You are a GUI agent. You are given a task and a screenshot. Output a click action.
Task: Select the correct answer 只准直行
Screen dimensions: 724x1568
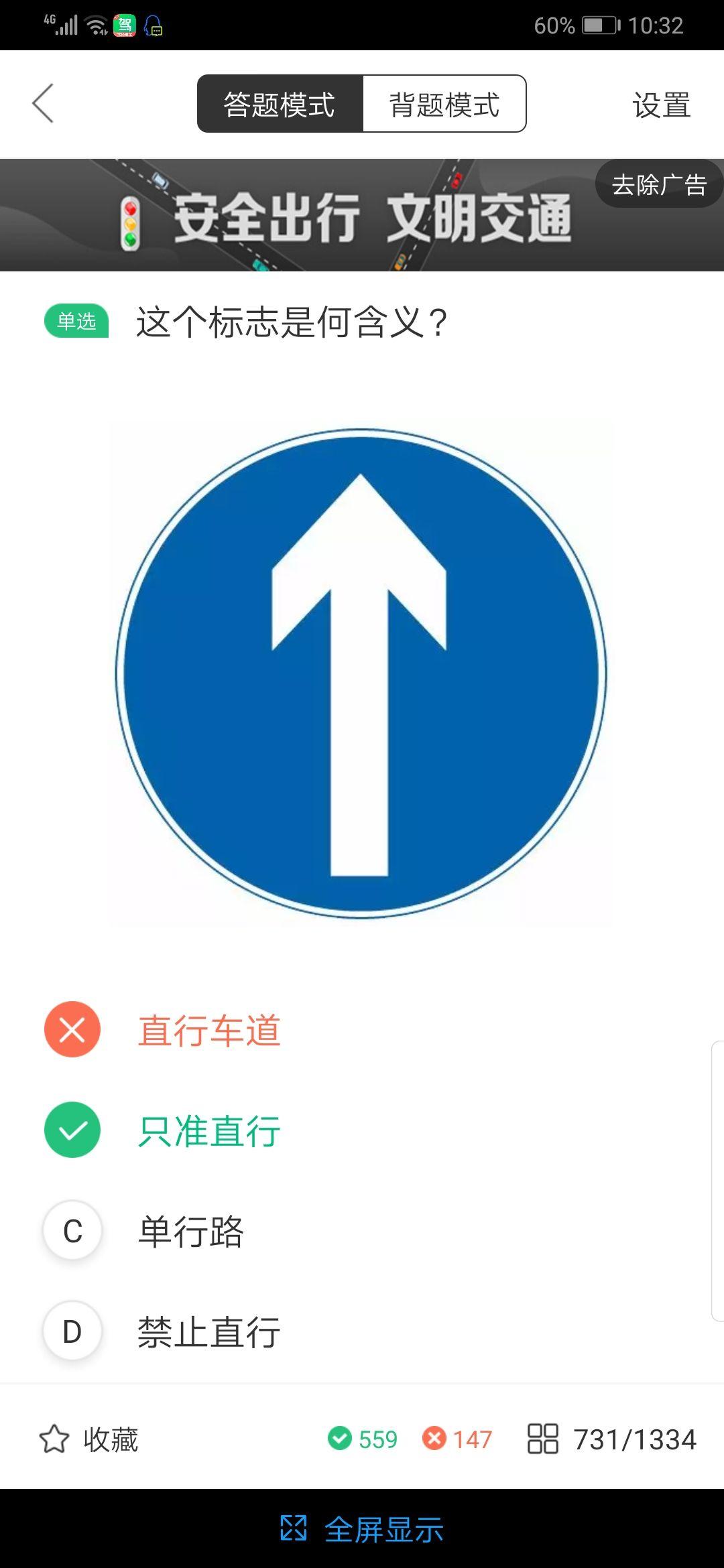tap(208, 1131)
